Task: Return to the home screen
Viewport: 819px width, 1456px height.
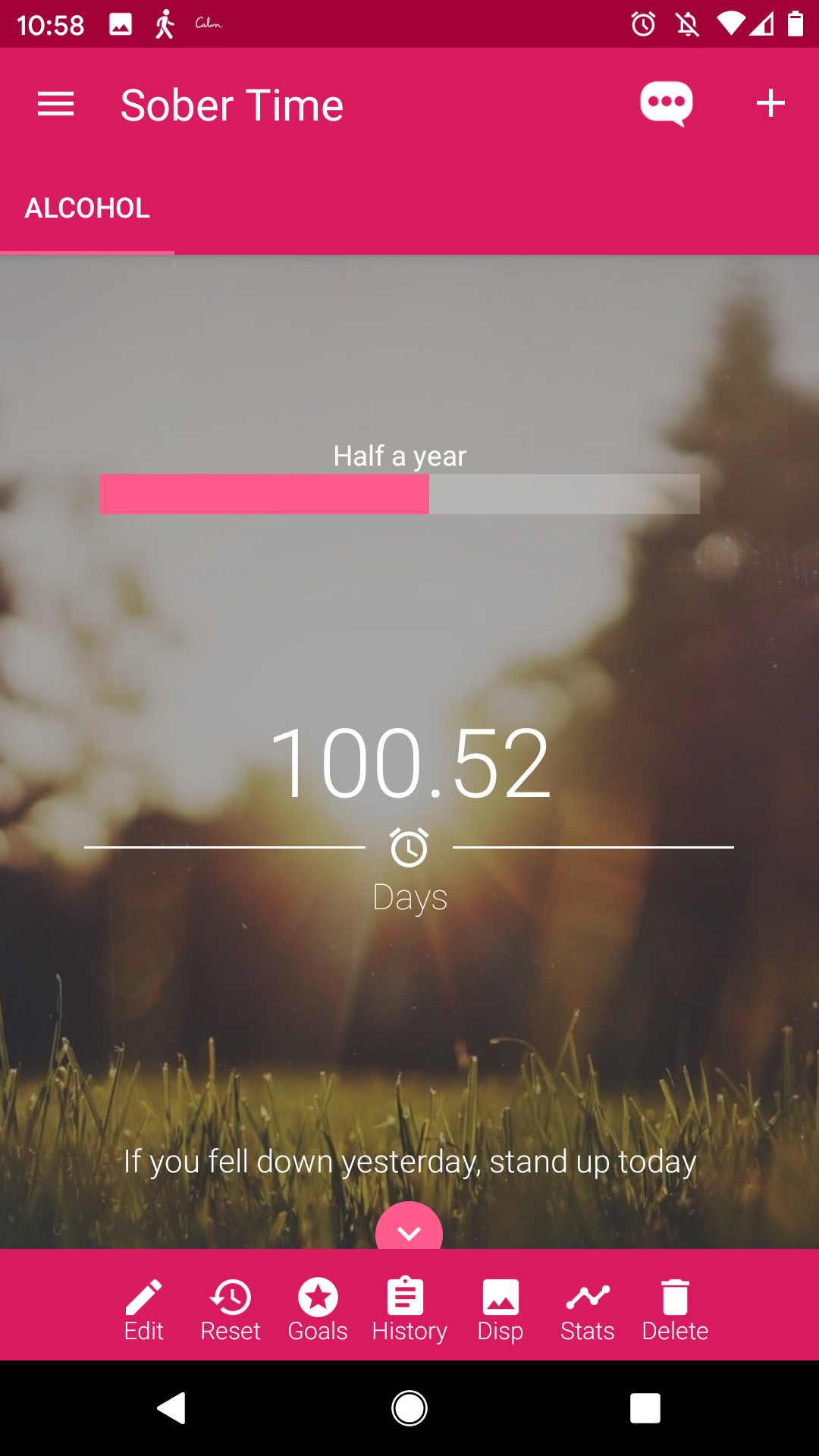Action: (x=409, y=1408)
